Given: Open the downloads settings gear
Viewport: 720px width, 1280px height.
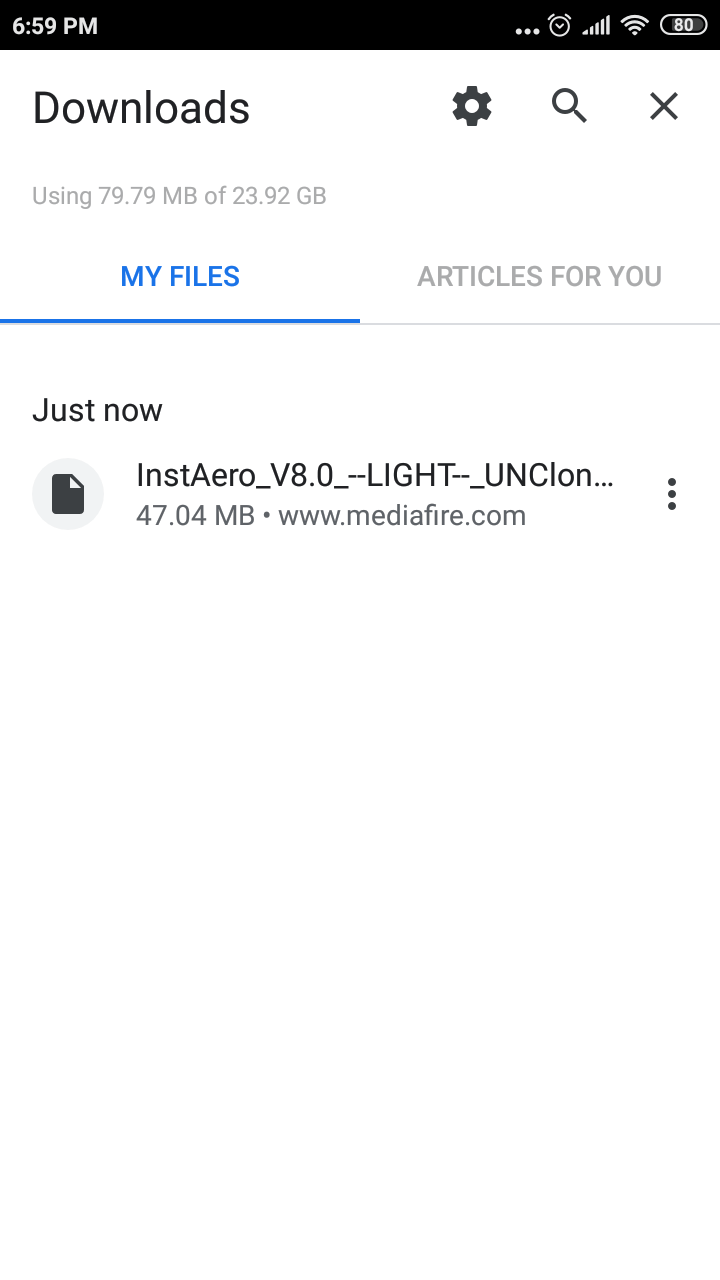Looking at the screenshot, I should coord(472,106).
